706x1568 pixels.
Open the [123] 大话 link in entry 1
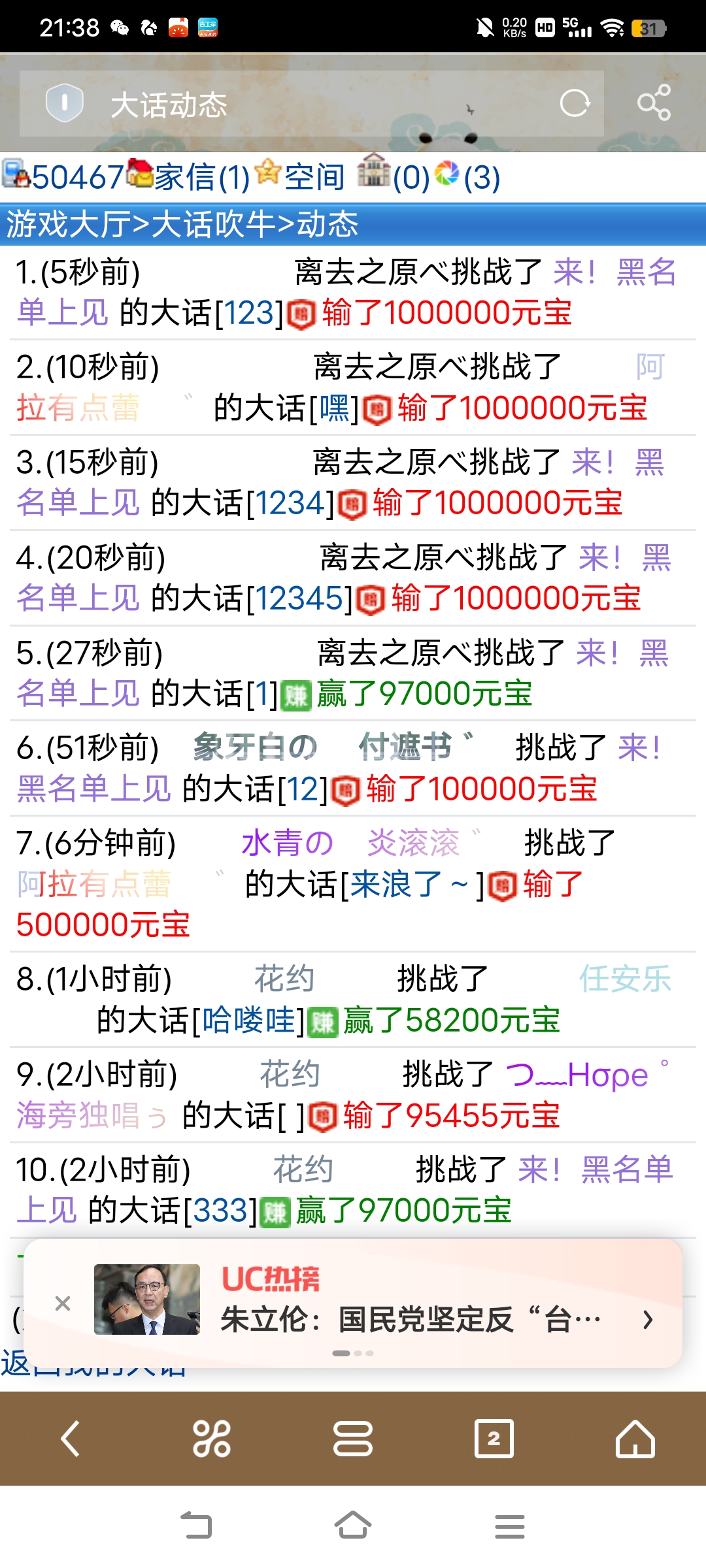point(248,313)
